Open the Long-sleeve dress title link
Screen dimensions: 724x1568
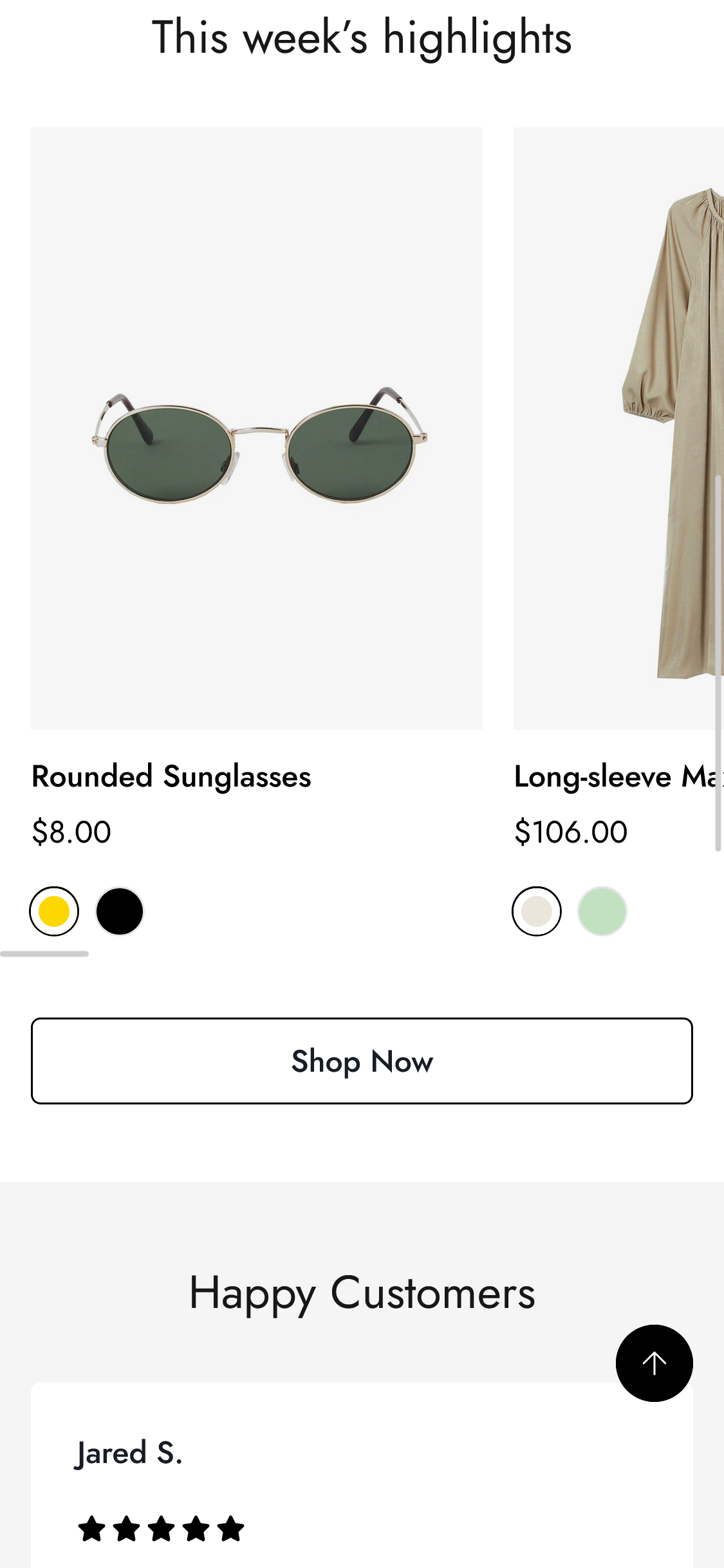(615, 776)
